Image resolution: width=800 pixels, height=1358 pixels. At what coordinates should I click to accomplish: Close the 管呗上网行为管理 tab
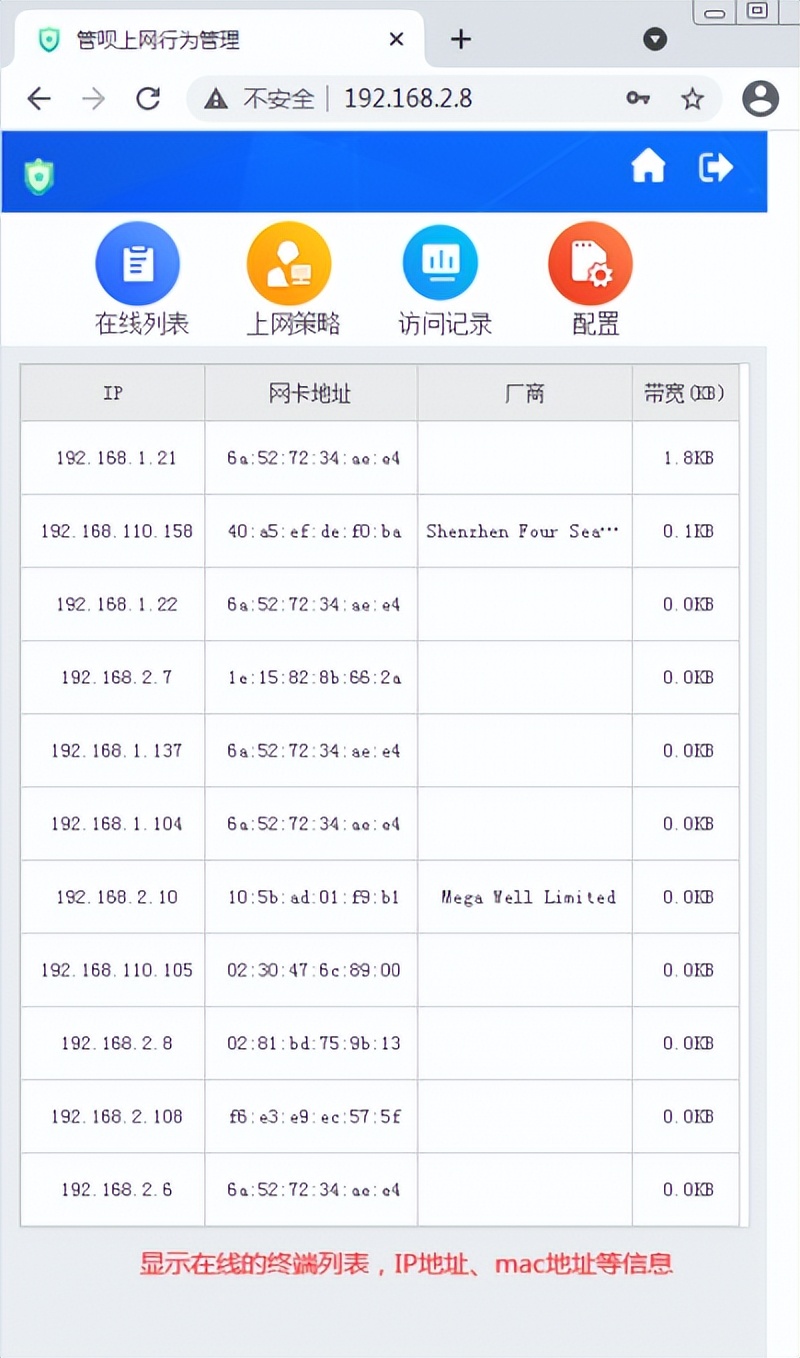[x=396, y=40]
